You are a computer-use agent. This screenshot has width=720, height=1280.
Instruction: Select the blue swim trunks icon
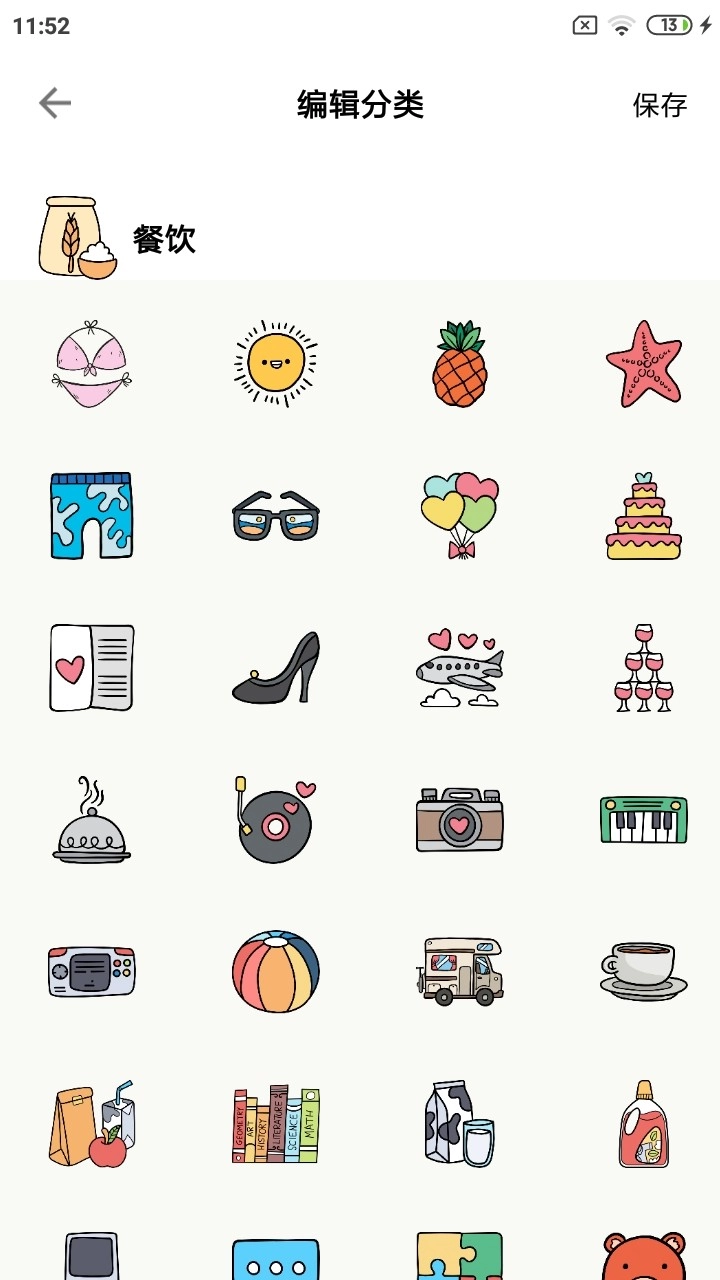(x=89, y=515)
